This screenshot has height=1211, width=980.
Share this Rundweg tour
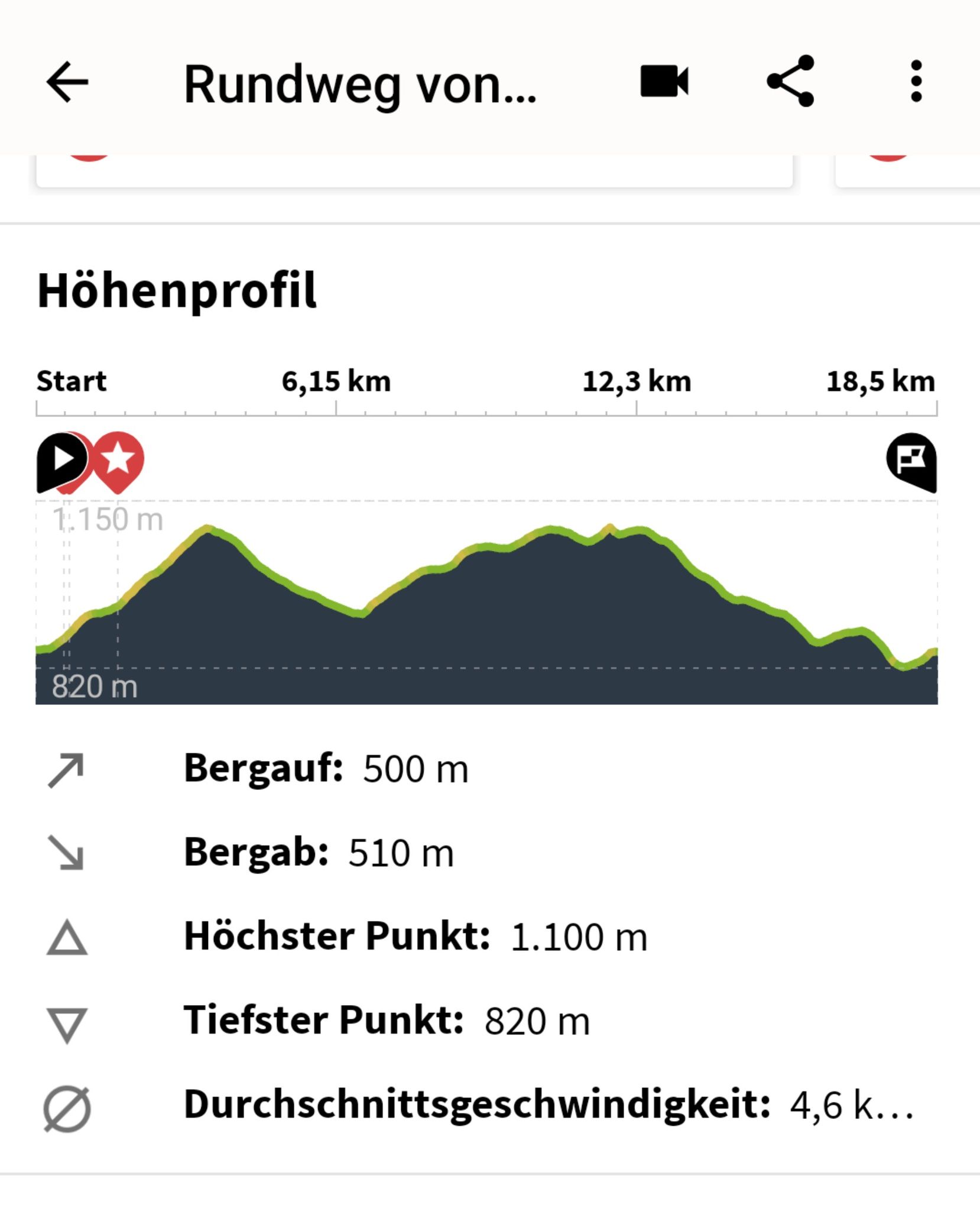[791, 81]
